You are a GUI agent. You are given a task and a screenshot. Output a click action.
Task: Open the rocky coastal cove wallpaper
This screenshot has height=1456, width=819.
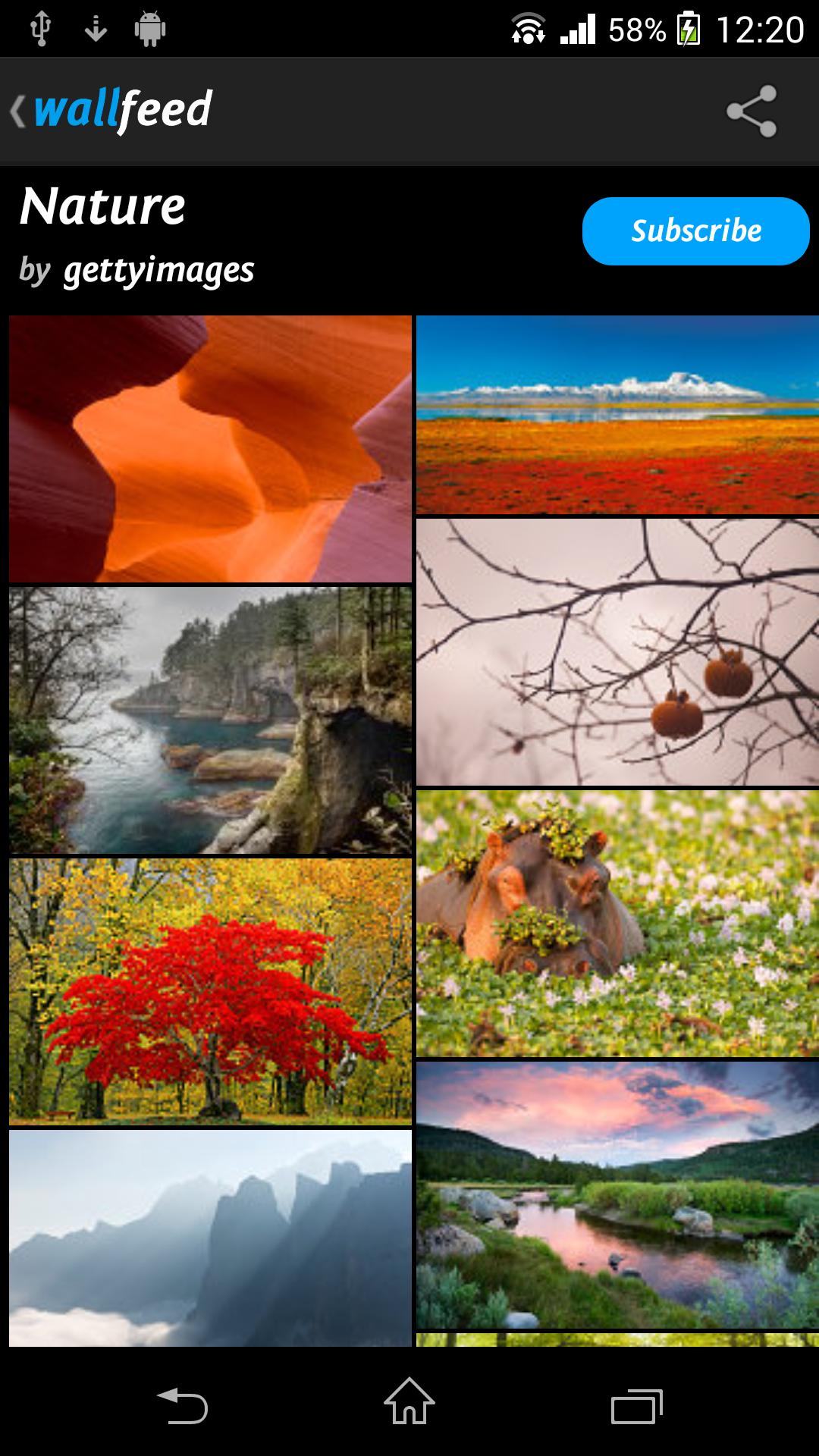210,720
